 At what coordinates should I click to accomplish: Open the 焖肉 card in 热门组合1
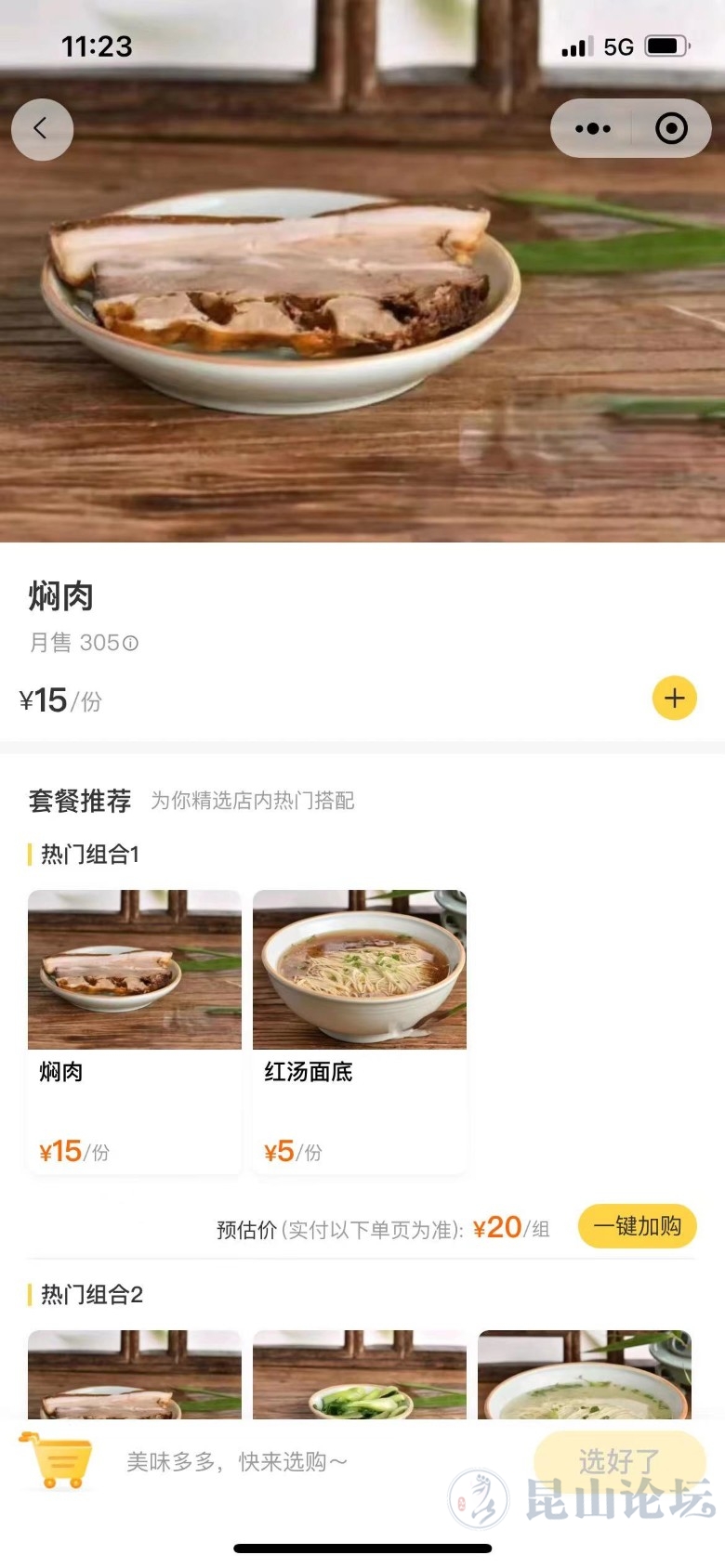(x=135, y=1031)
